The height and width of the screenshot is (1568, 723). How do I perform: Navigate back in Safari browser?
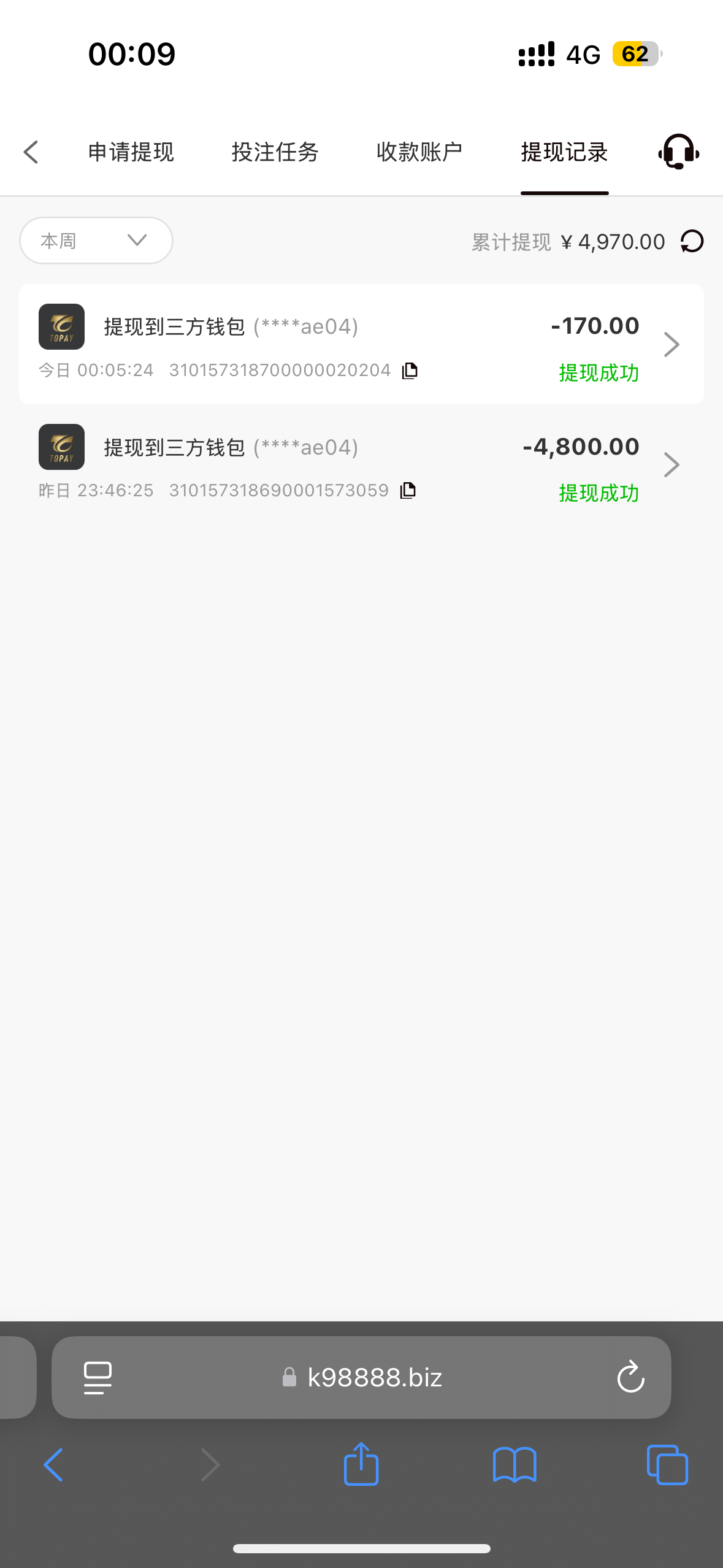coord(54,1465)
